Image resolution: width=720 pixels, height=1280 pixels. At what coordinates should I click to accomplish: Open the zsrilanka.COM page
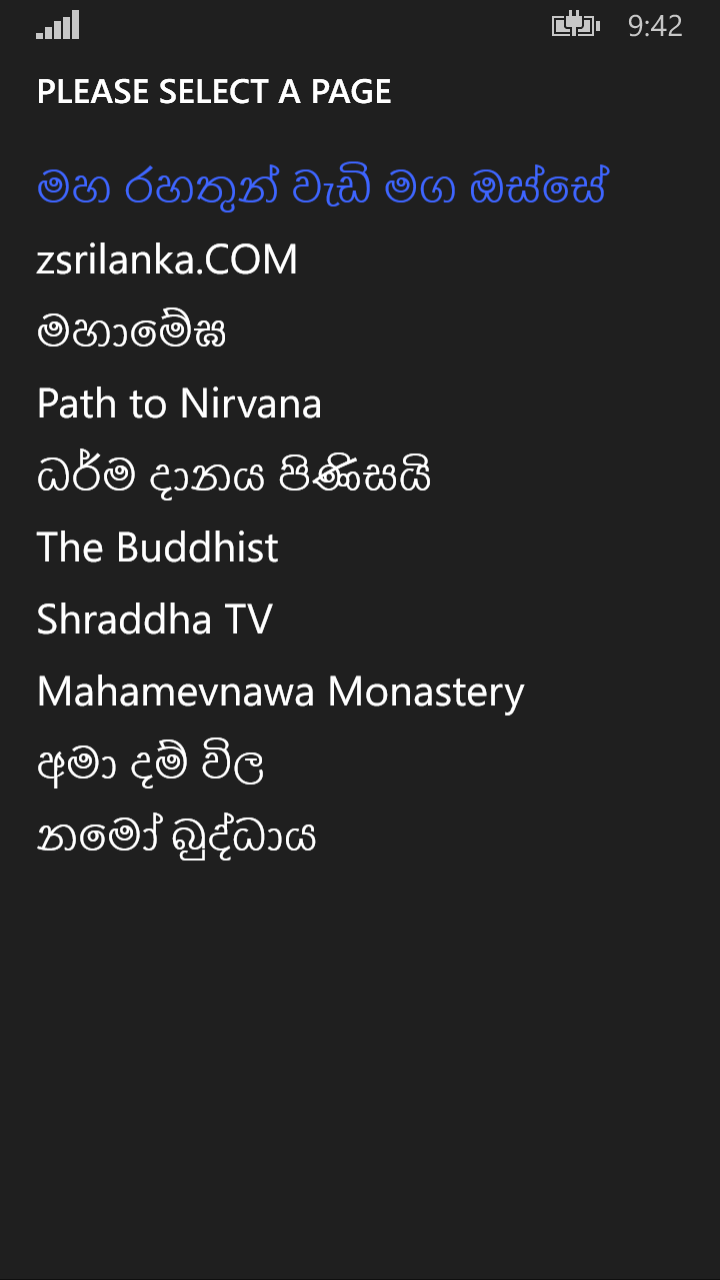pyautogui.click(x=167, y=260)
